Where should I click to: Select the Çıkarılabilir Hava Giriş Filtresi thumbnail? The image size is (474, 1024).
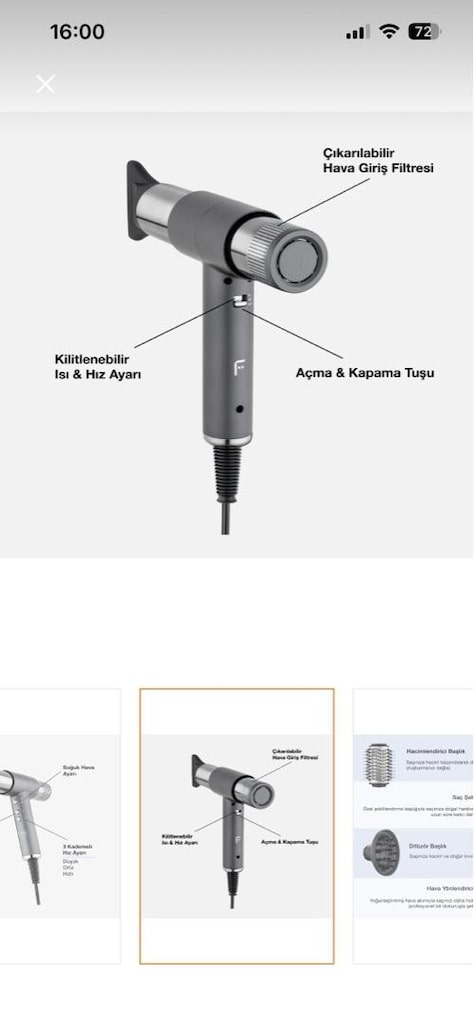(x=237, y=826)
